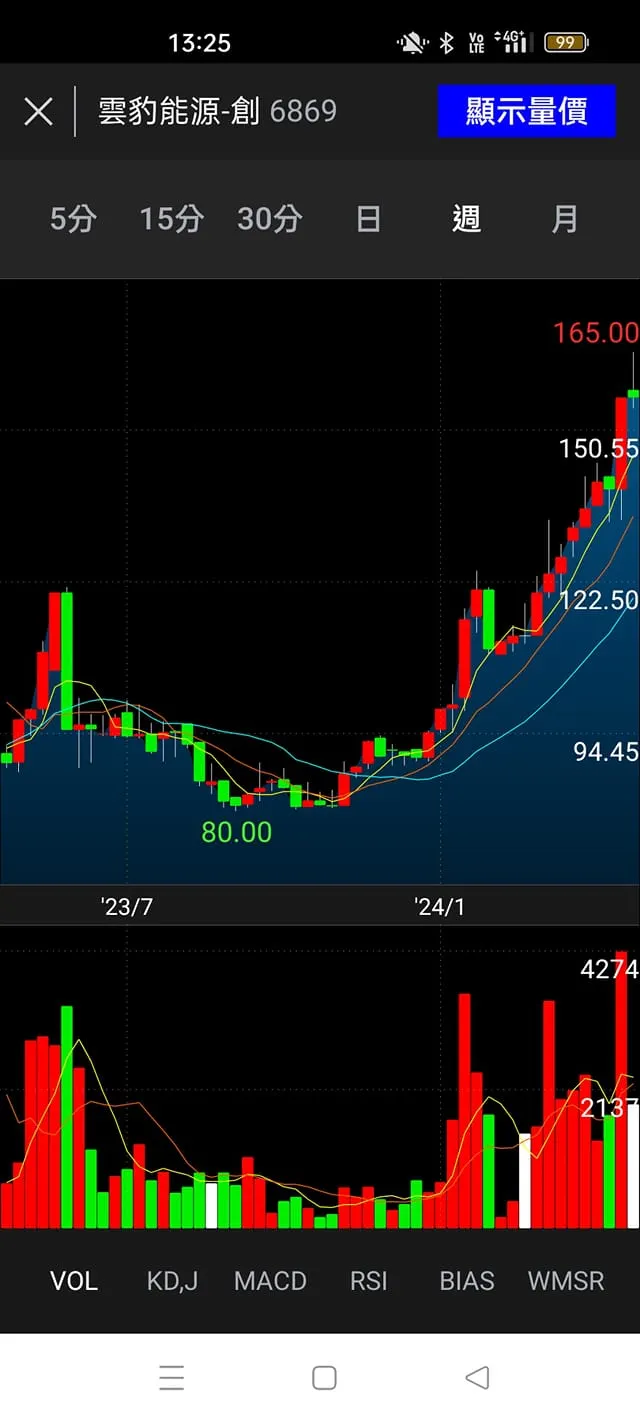Screen dimensions: 640x1422
Task: Open recent apps from the navigation bar
Action: click(x=171, y=1378)
